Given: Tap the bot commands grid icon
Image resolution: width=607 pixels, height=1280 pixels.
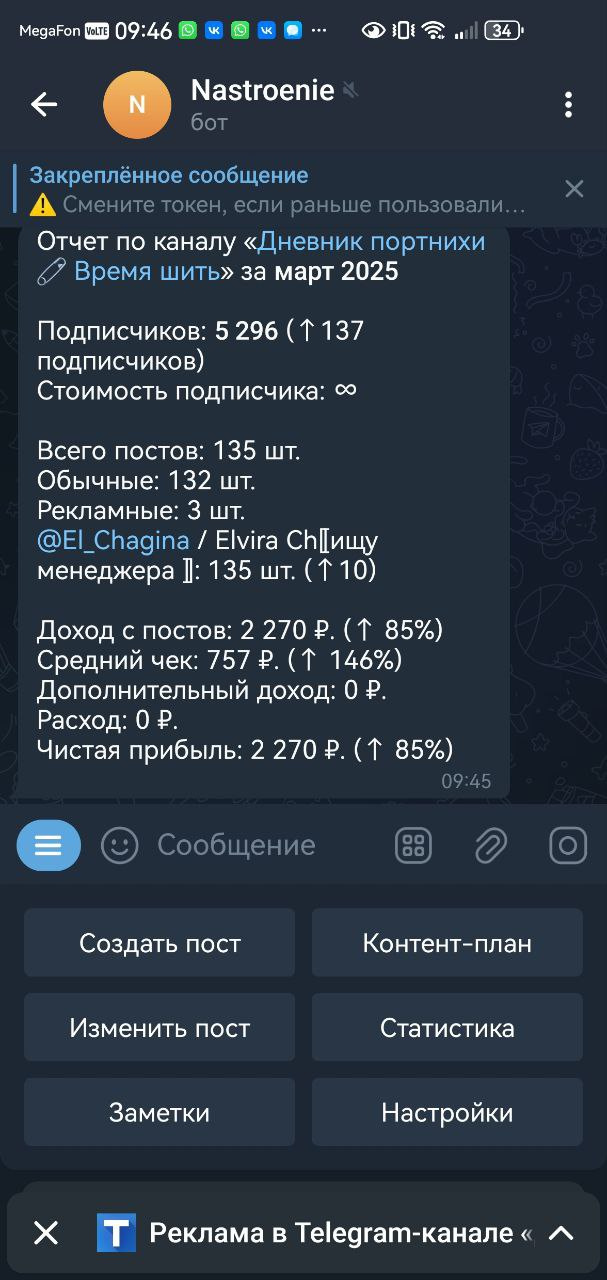Looking at the screenshot, I should click(413, 846).
